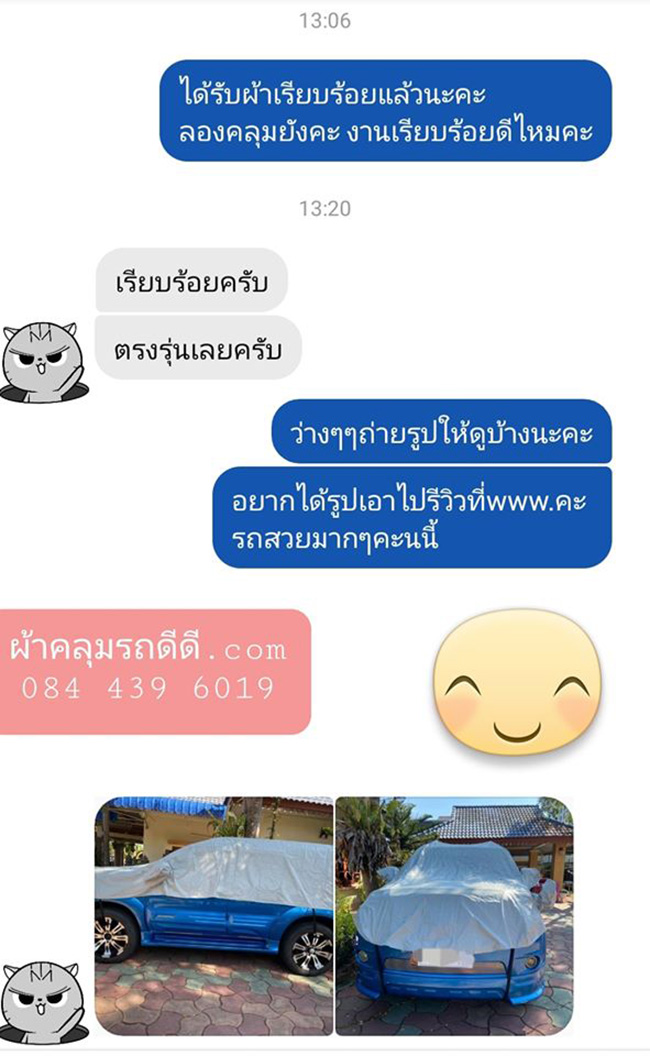This screenshot has height=1056, width=650.
Task: View the cat avatar profile beside the photos
Action: click(43, 1002)
